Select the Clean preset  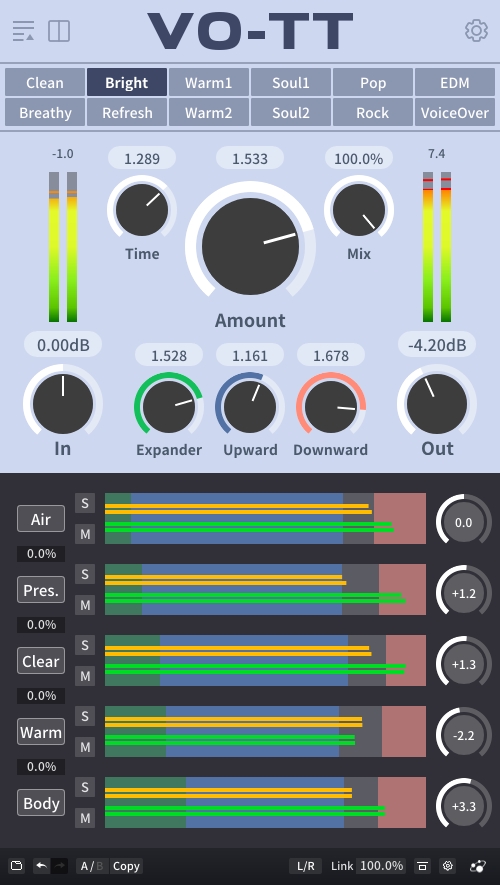45,83
